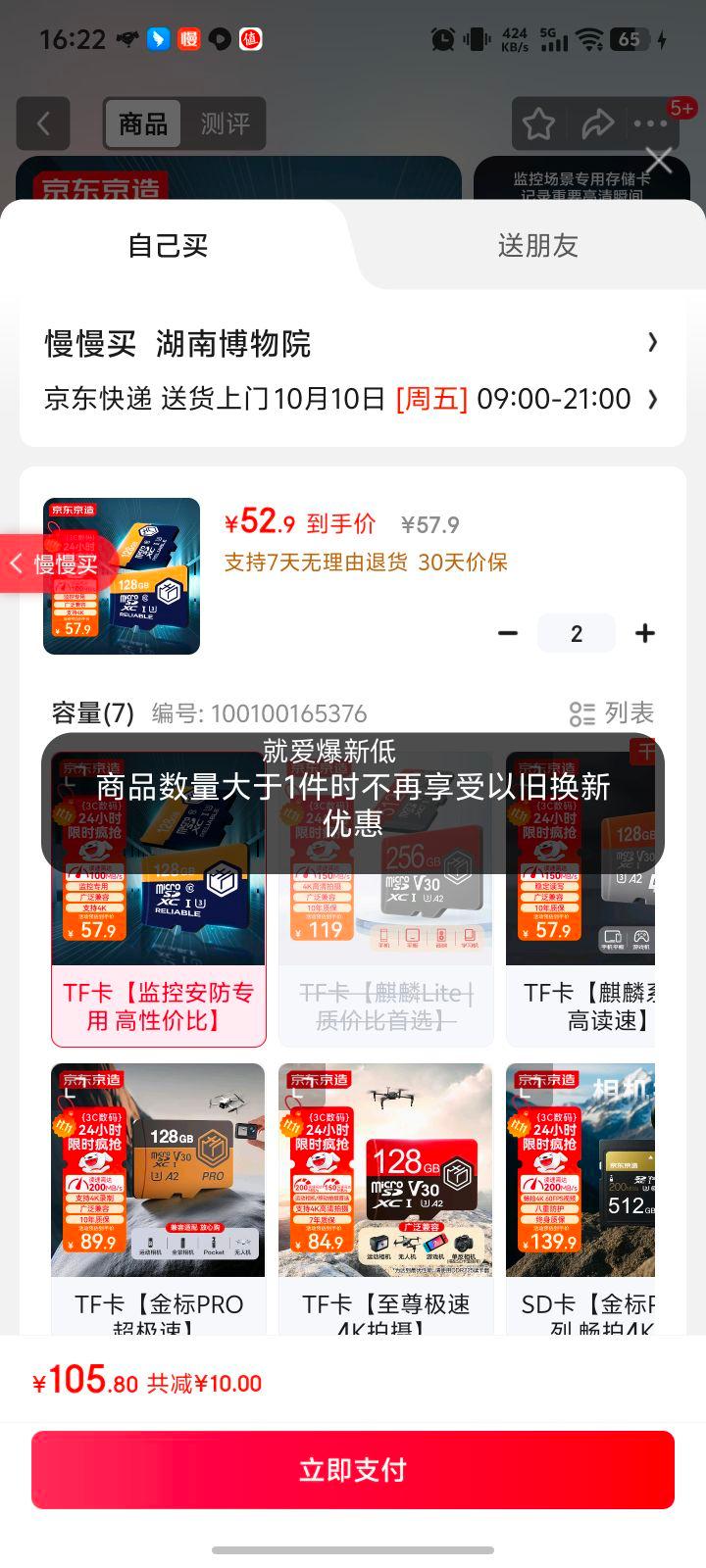The width and height of the screenshot is (706, 1568).
Task: Increase quantity with the plus button
Action: 644,633
